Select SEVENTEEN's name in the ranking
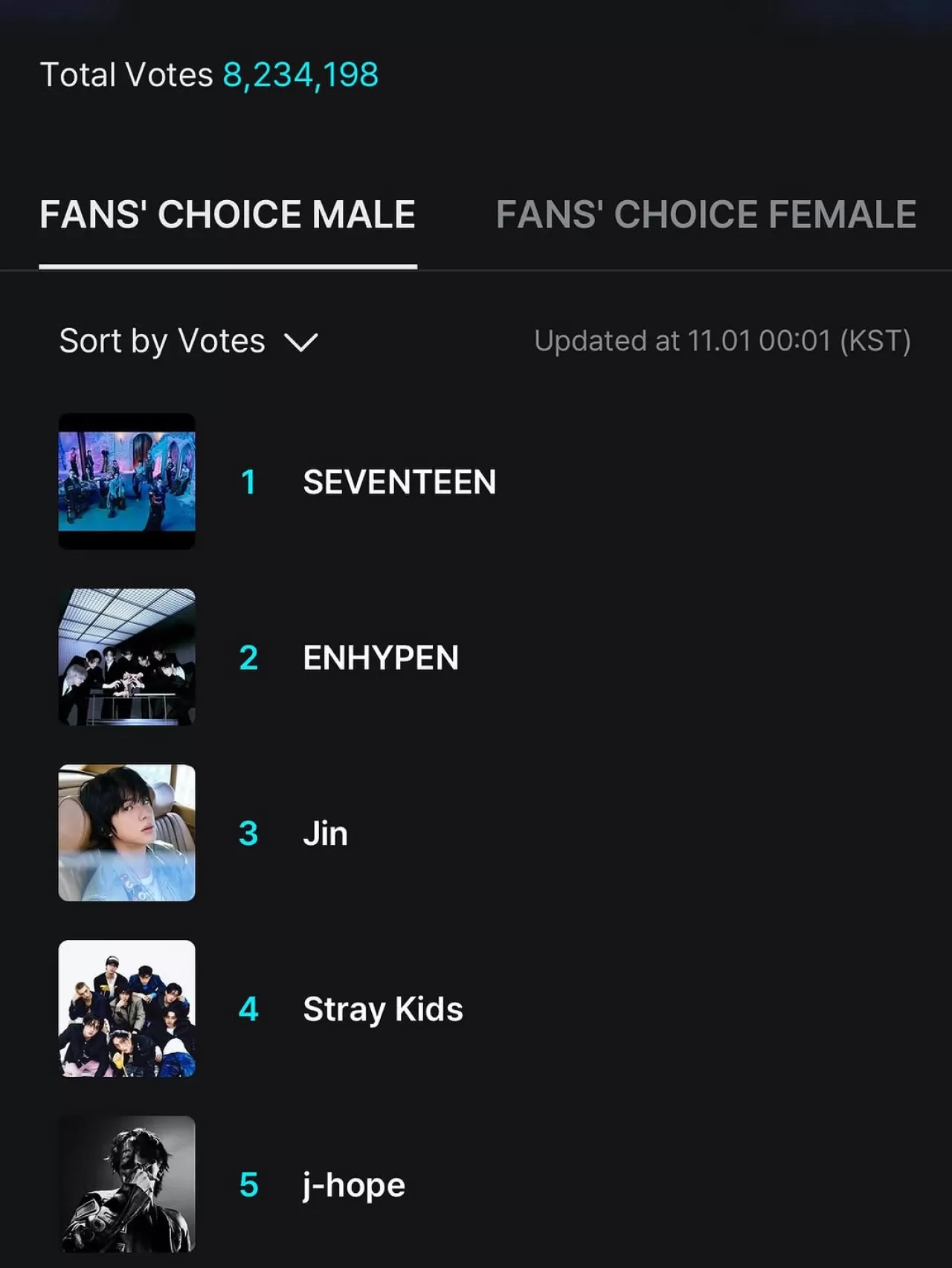The image size is (952, 1268). click(x=399, y=482)
